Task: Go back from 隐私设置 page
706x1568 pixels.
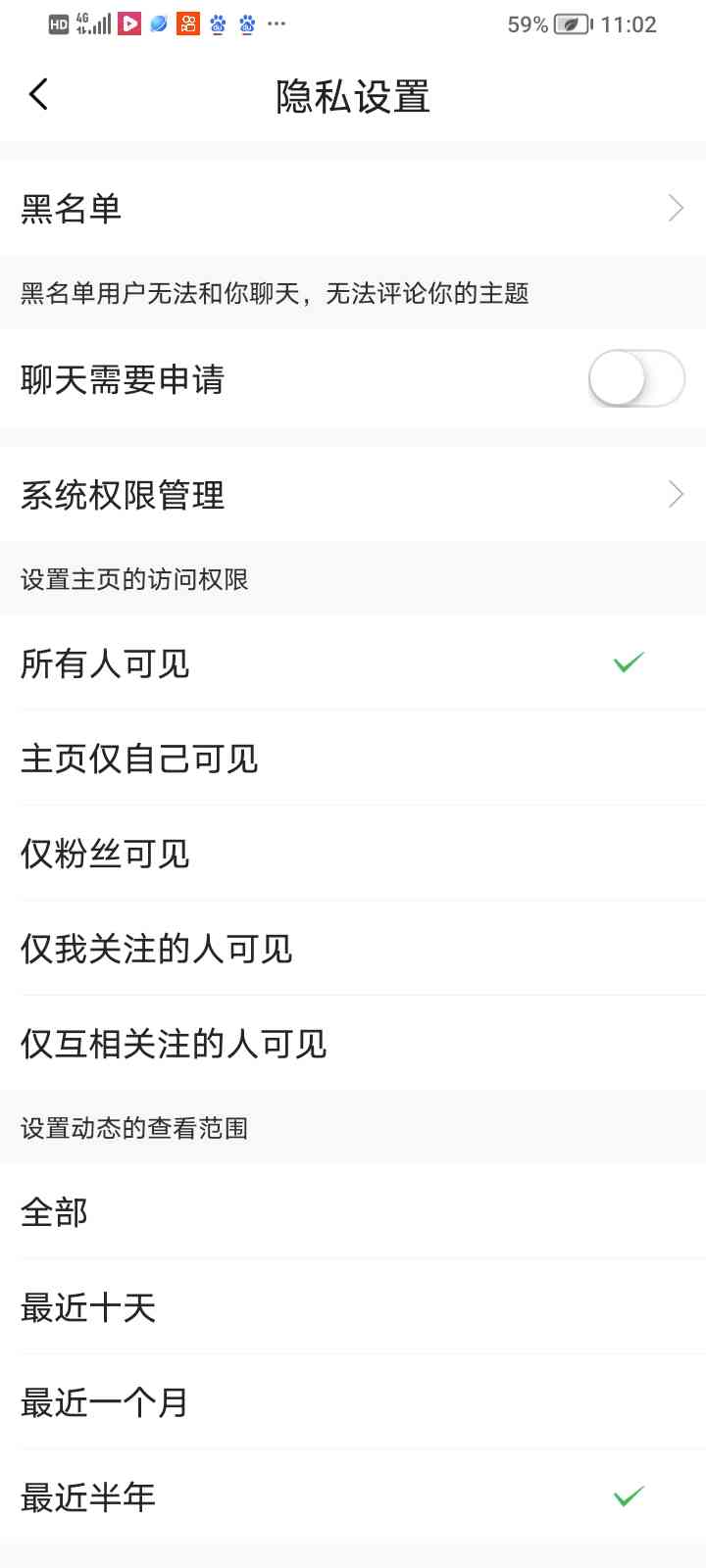Action: point(38,95)
